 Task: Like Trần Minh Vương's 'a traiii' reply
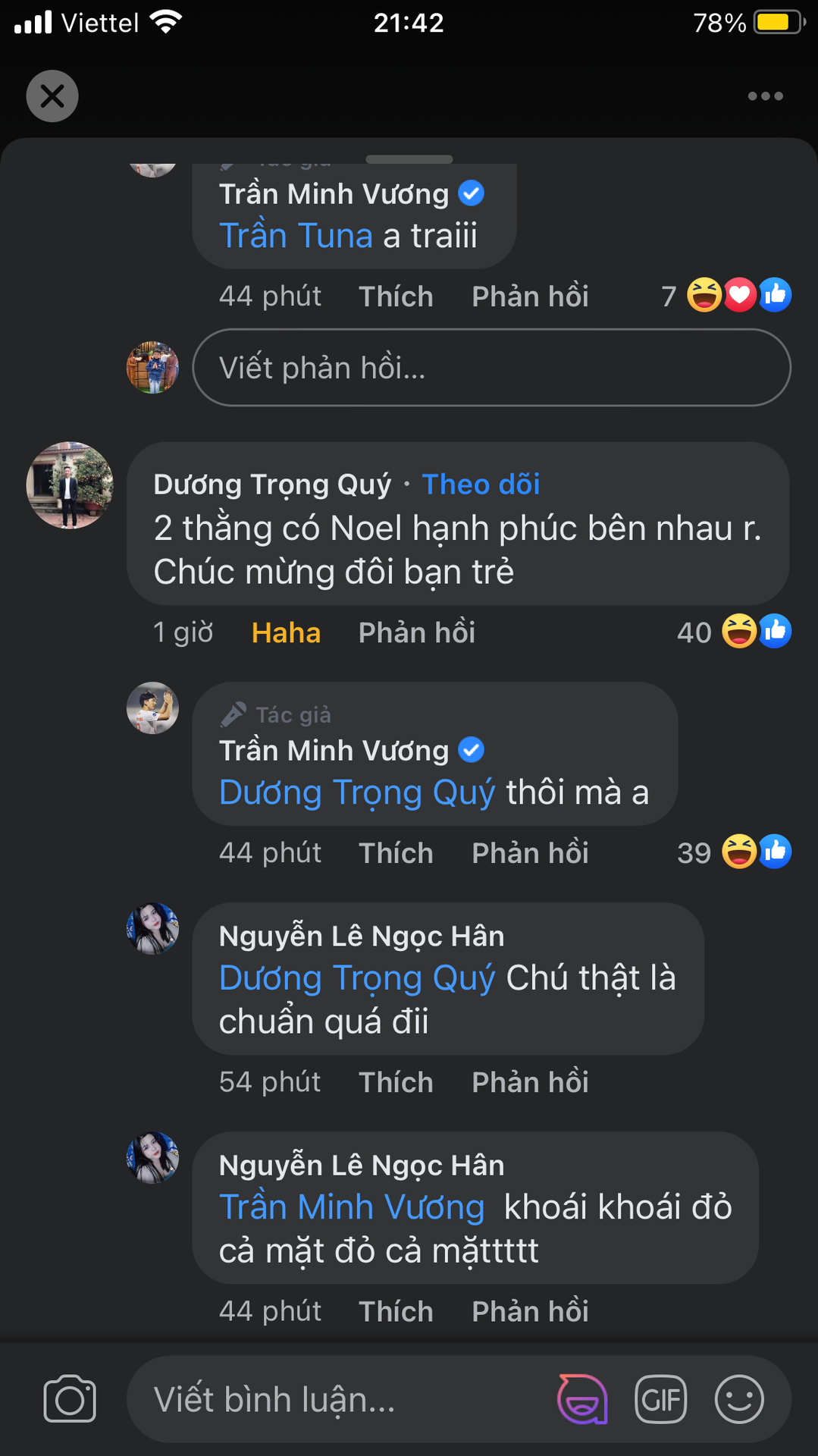396,297
